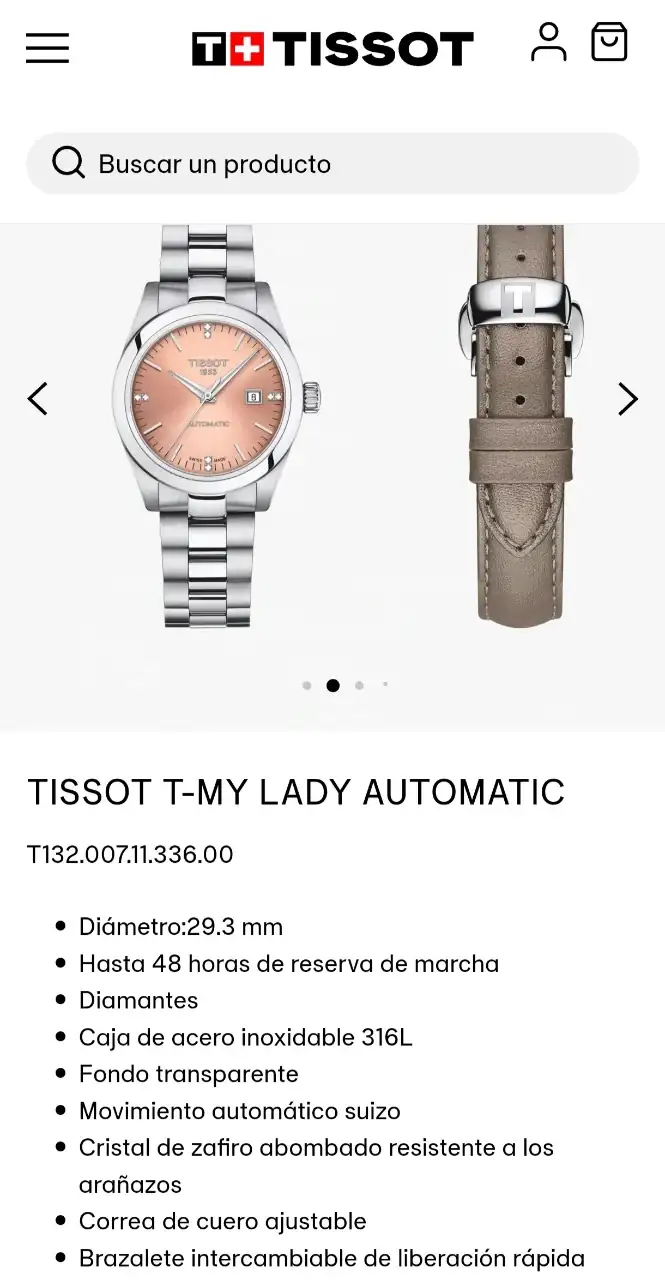Go to the Tissot home logo
This screenshot has width=665, height=1280.
click(x=332, y=48)
